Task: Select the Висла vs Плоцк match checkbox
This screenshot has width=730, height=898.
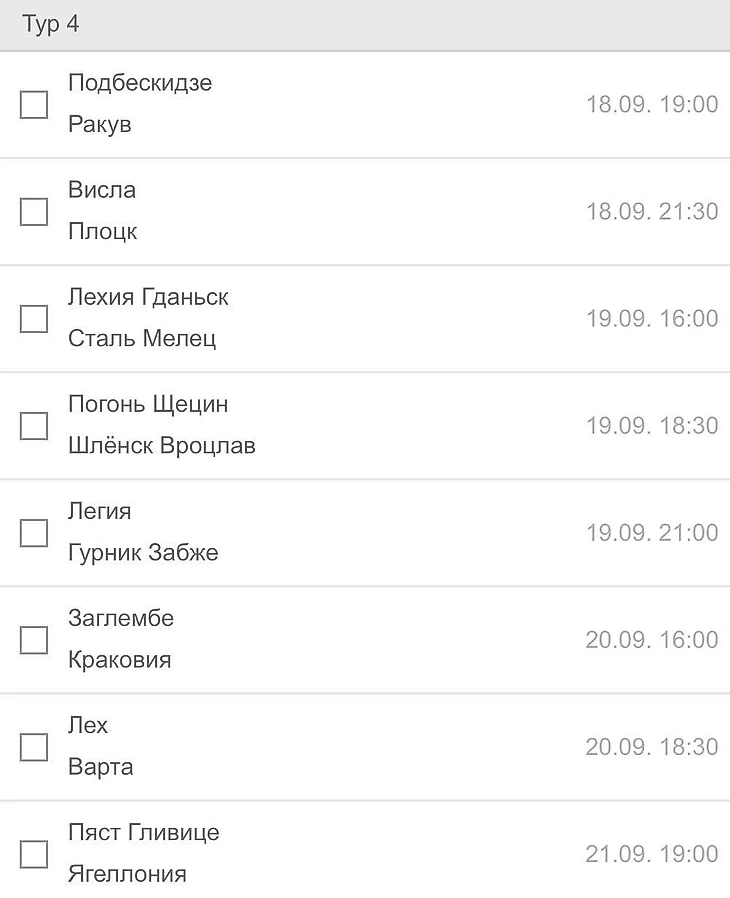Action: pos(34,212)
